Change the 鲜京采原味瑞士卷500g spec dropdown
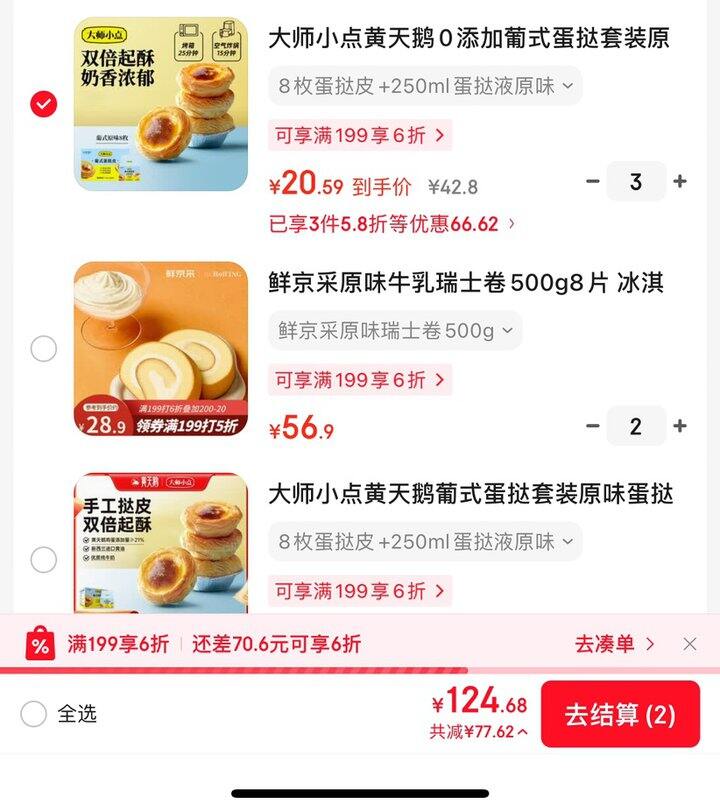 395,330
